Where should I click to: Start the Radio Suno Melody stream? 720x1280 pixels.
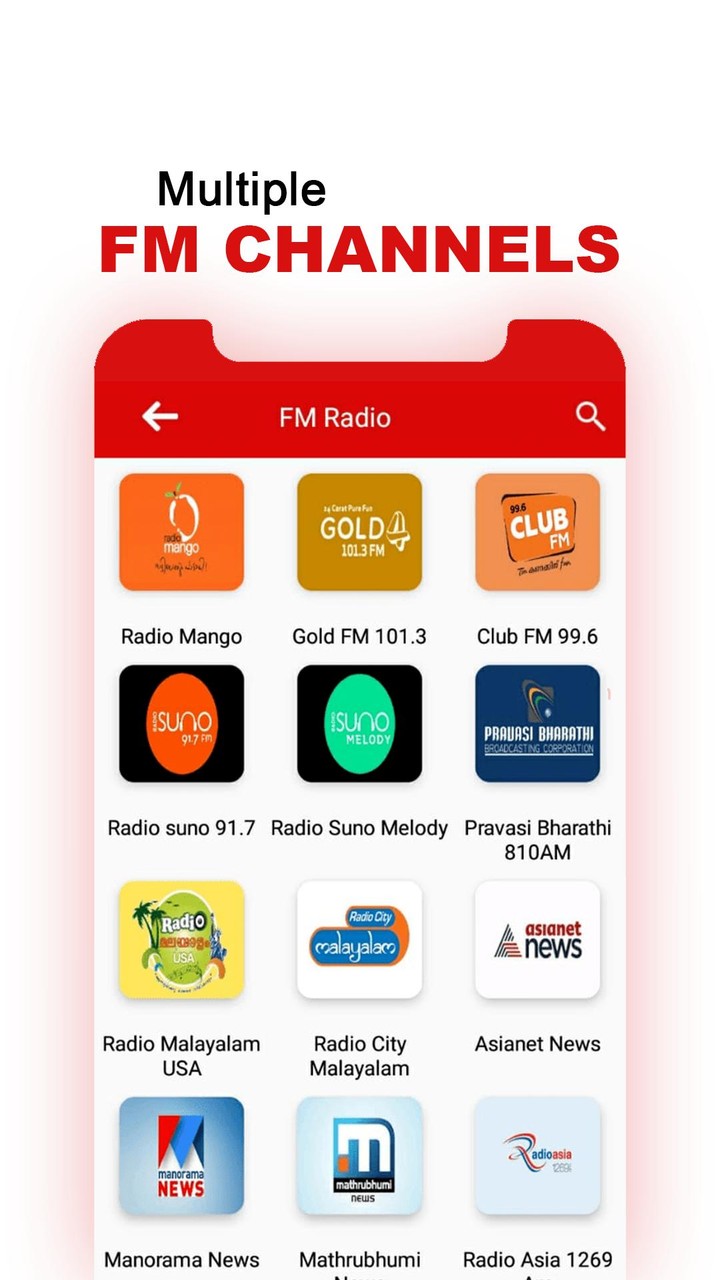(x=360, y=723)
